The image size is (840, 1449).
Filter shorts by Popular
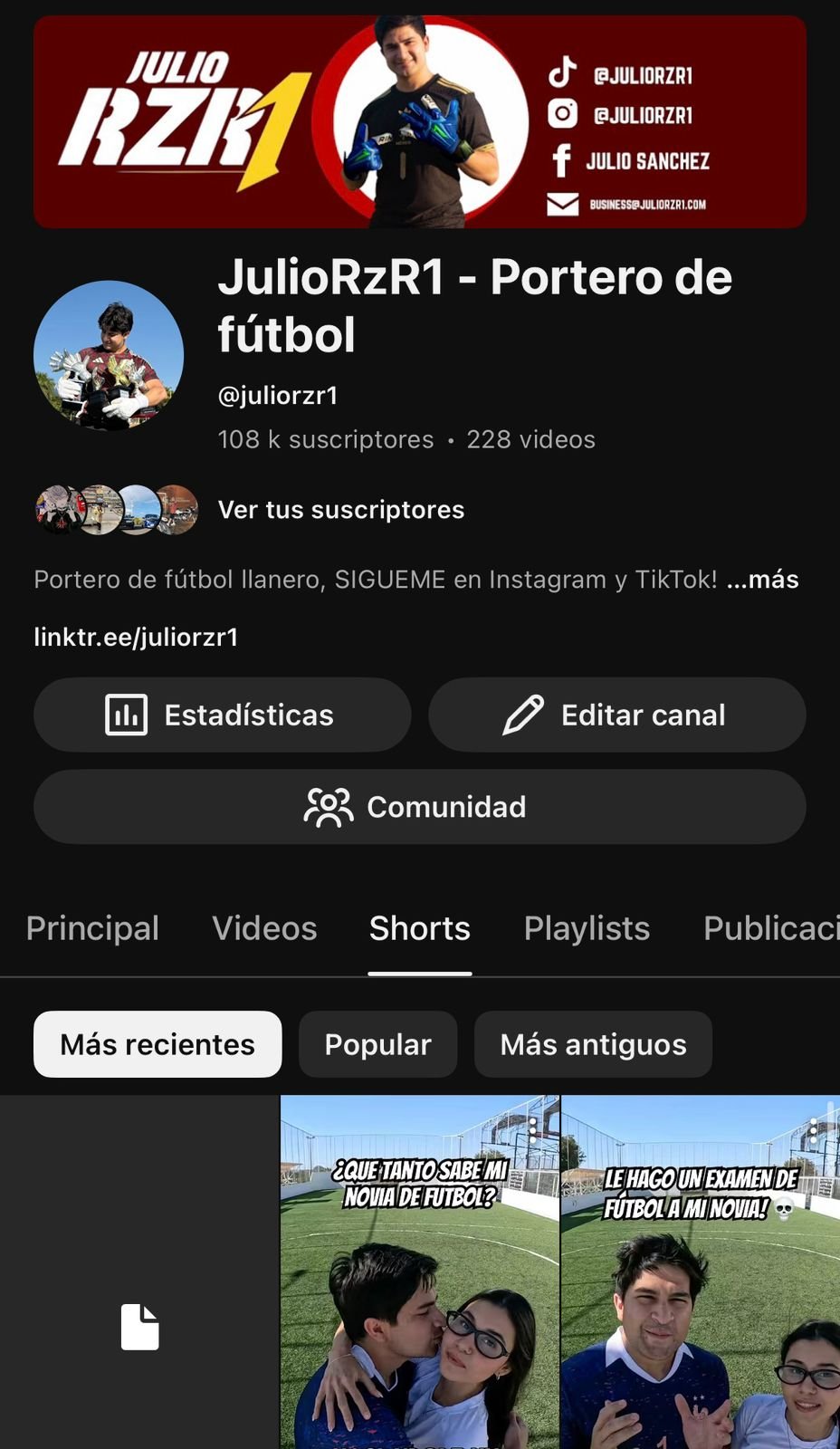tap(377, 1044)
